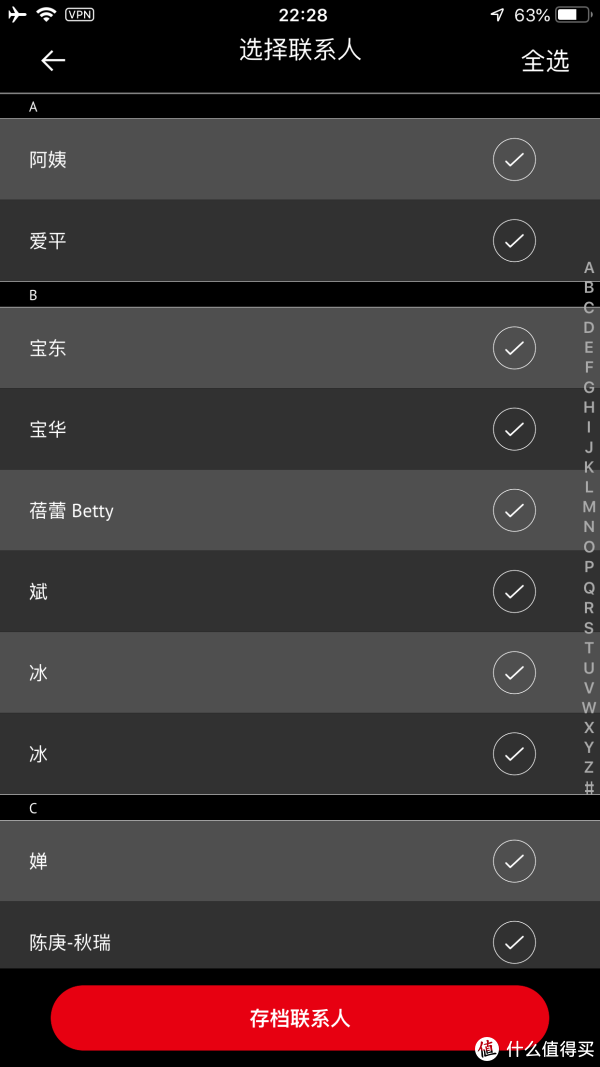Deselect contact 陈庚-秋瑞

(514, 942)
